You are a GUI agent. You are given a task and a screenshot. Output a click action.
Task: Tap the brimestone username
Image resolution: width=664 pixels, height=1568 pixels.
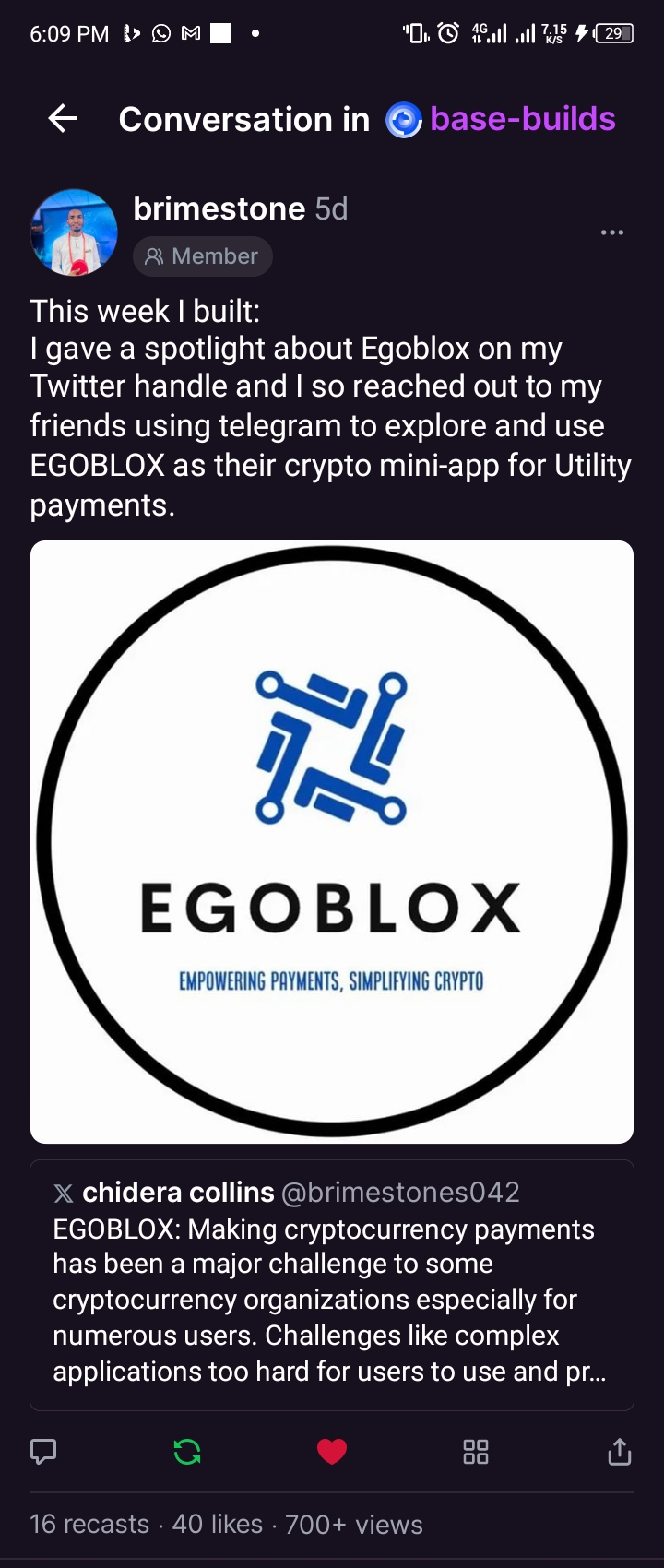[x=219, y=208]
